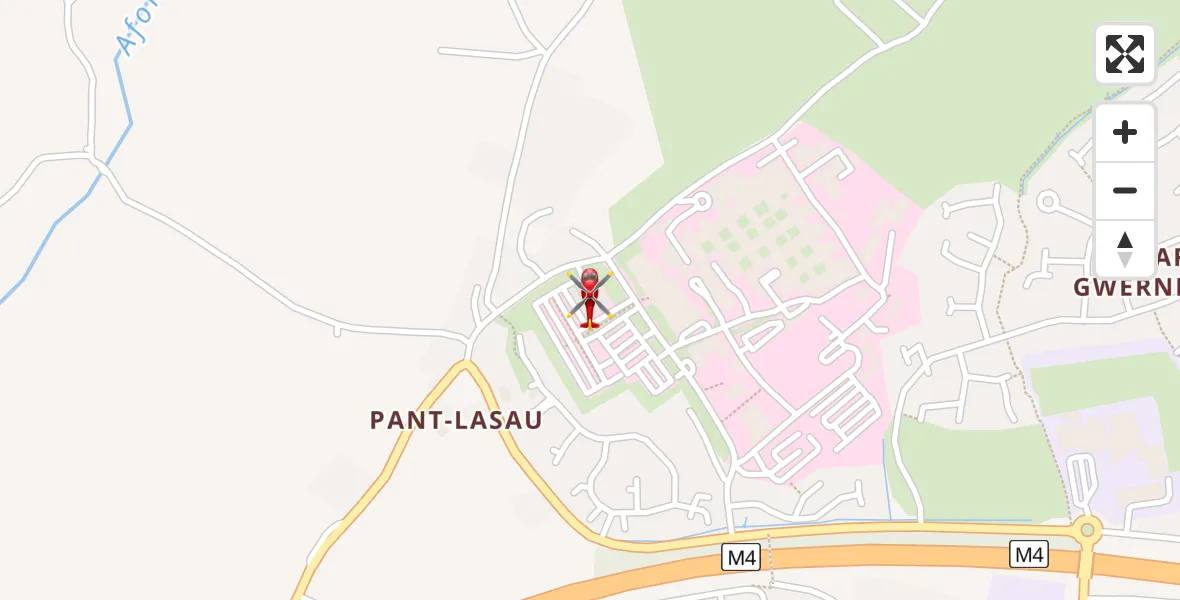The height and width of the screenshot is (600, 1180).
Task: Tap the red helicopter marker
Action: click(x=590, y=297)
